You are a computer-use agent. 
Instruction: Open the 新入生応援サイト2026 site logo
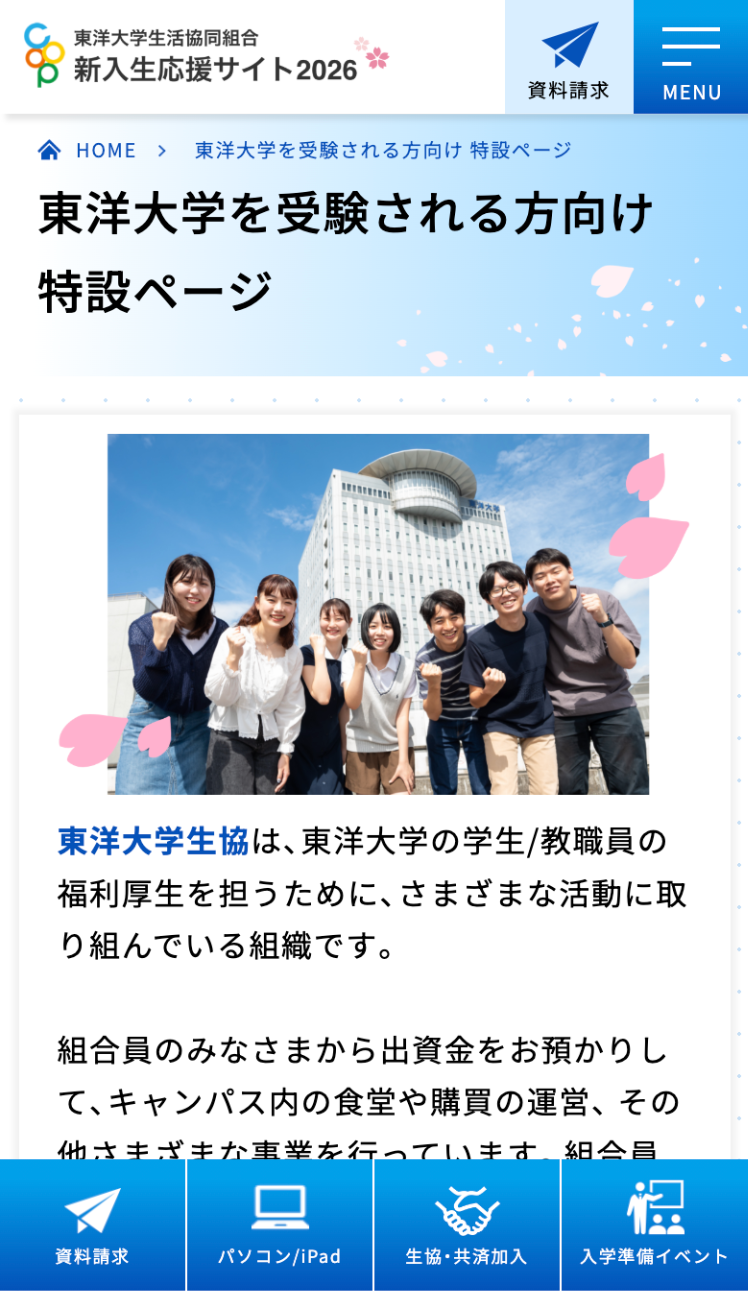(x=205, y=56)
